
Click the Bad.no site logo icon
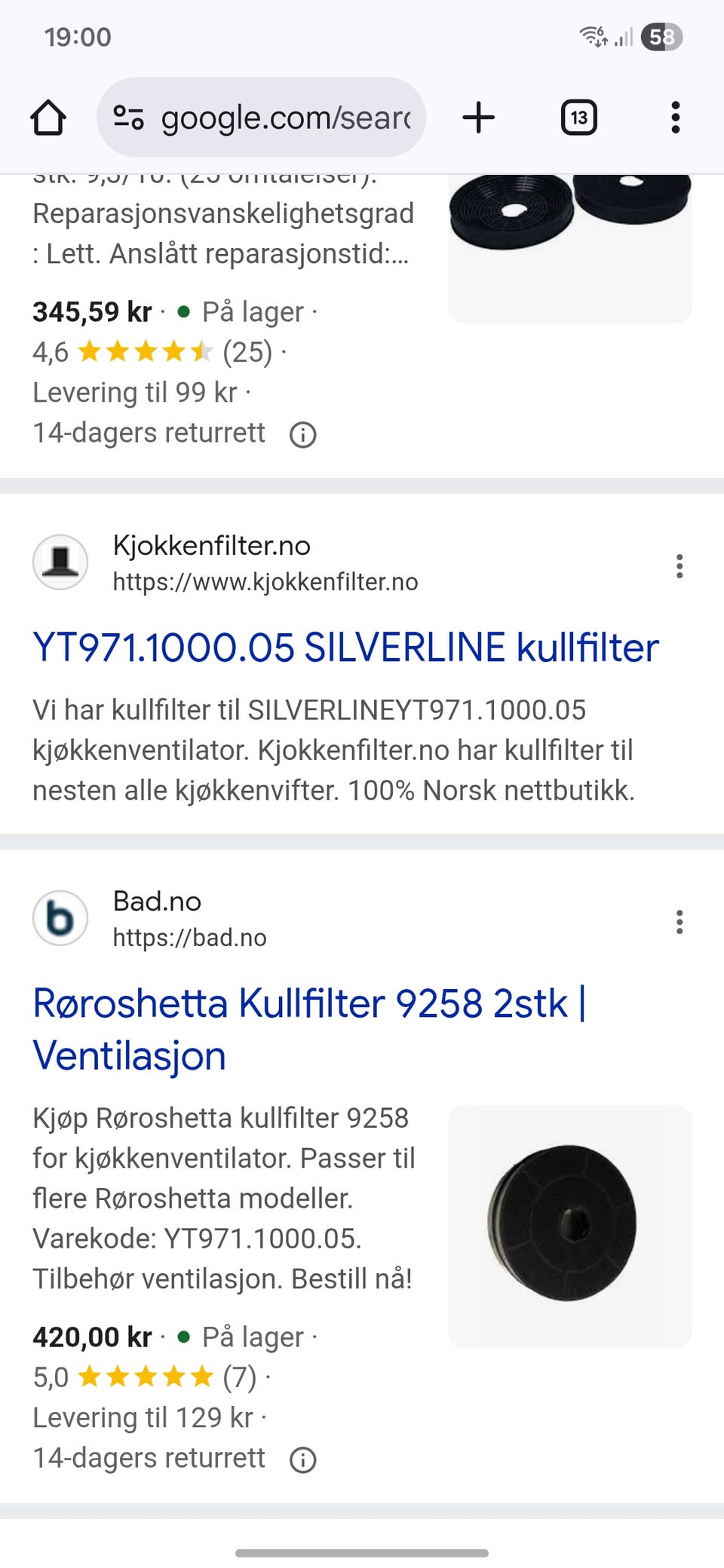pyautogui.click(x=59, y=919)
